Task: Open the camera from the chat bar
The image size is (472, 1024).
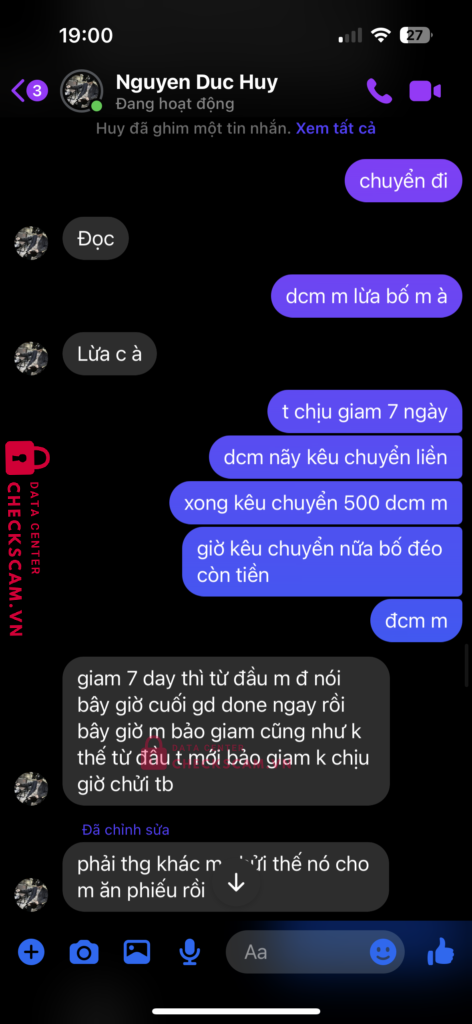Action: pos(84,953)
